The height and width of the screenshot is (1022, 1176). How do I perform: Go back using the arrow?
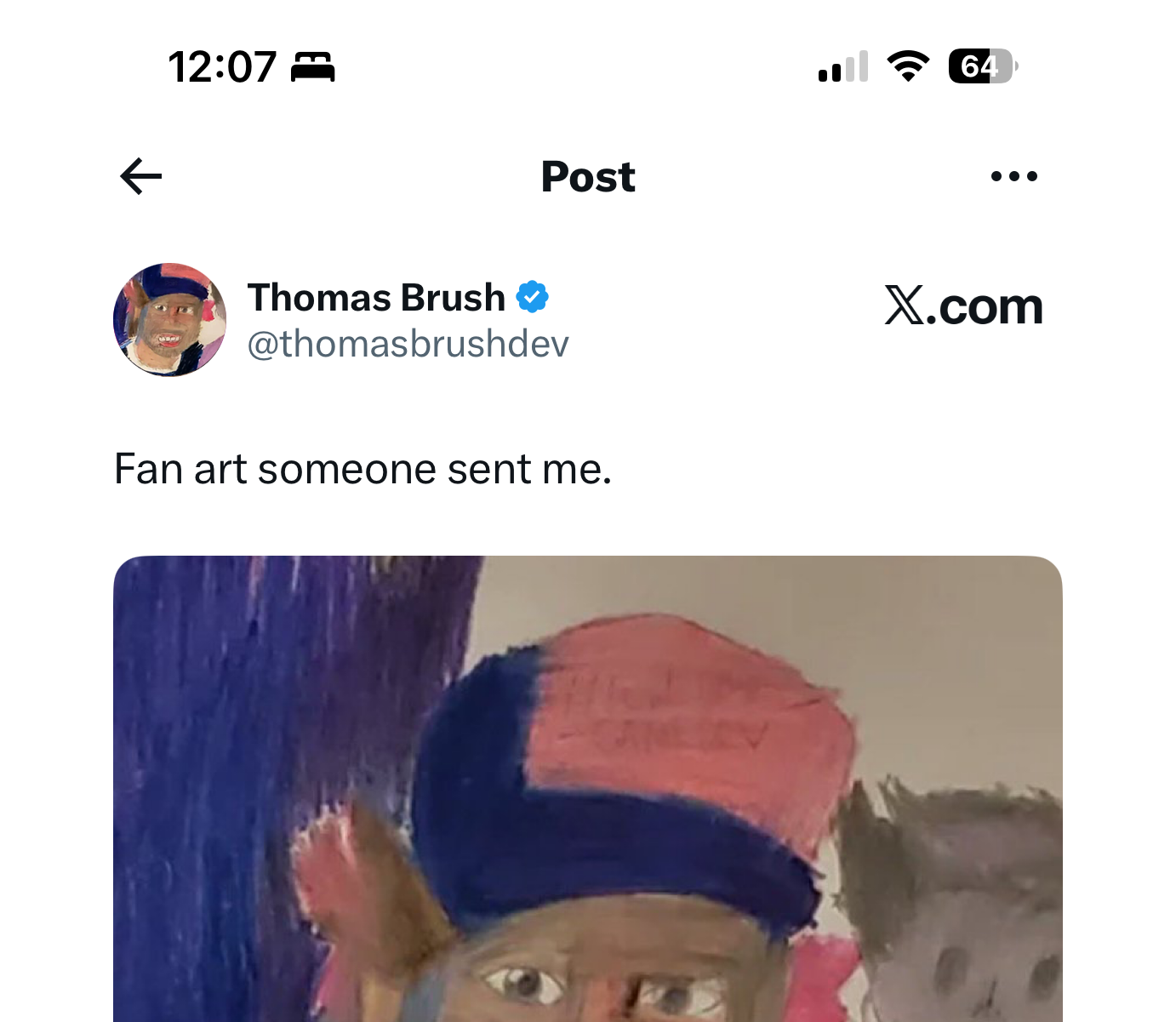point(141,177)
